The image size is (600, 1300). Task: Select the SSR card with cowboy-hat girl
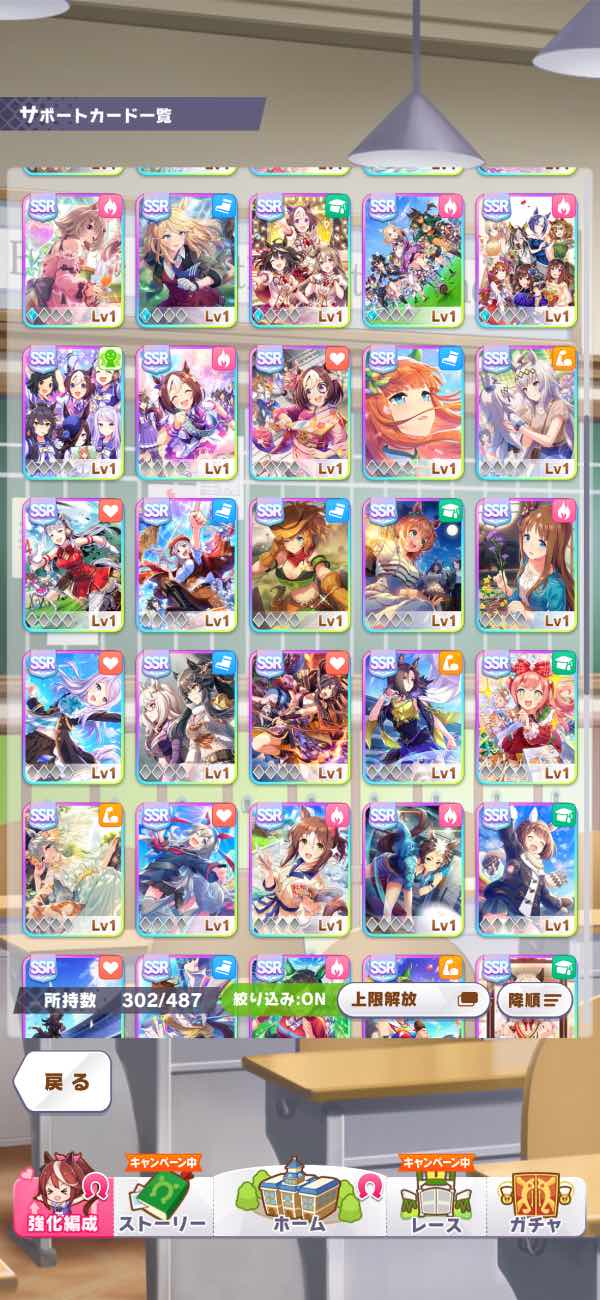[299, 565]
